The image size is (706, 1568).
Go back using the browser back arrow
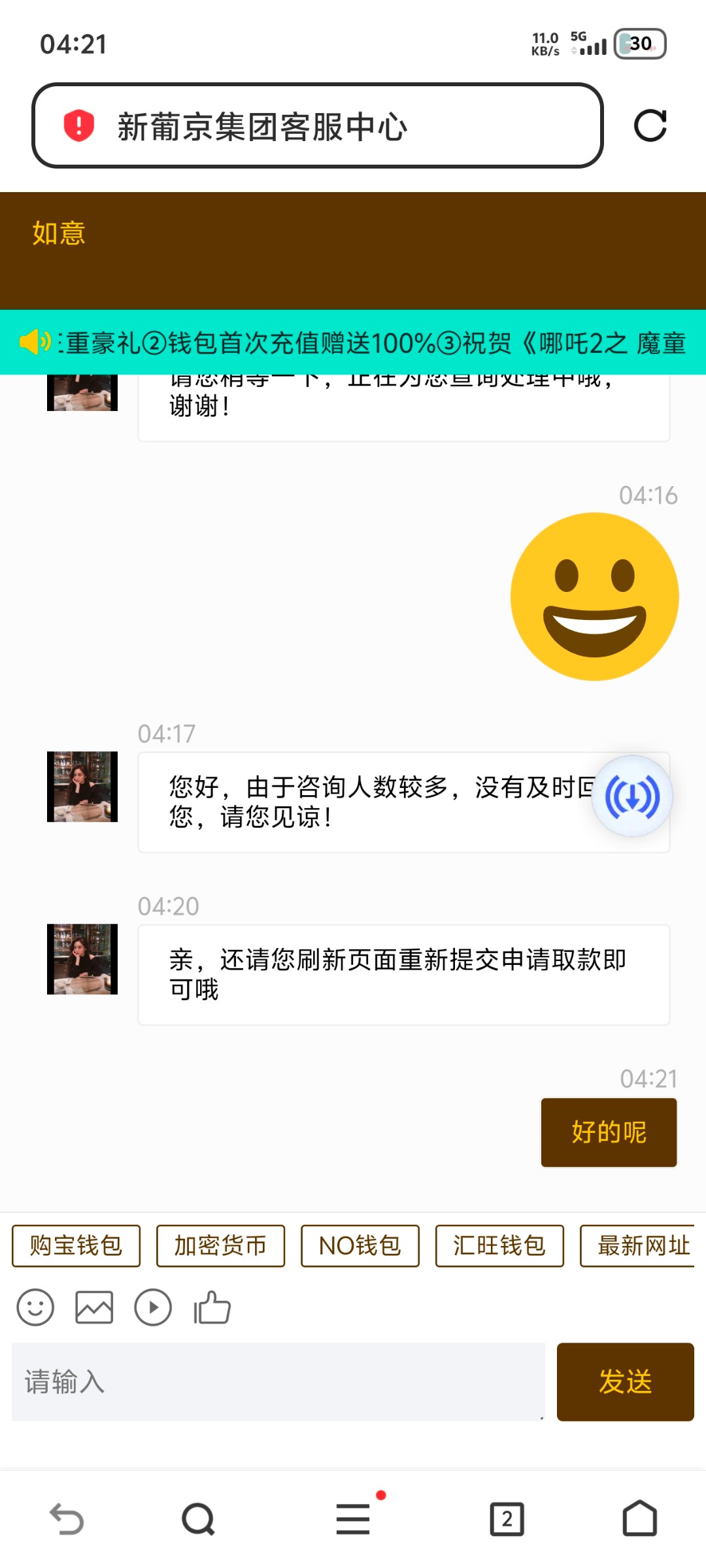coord(67,1518)
